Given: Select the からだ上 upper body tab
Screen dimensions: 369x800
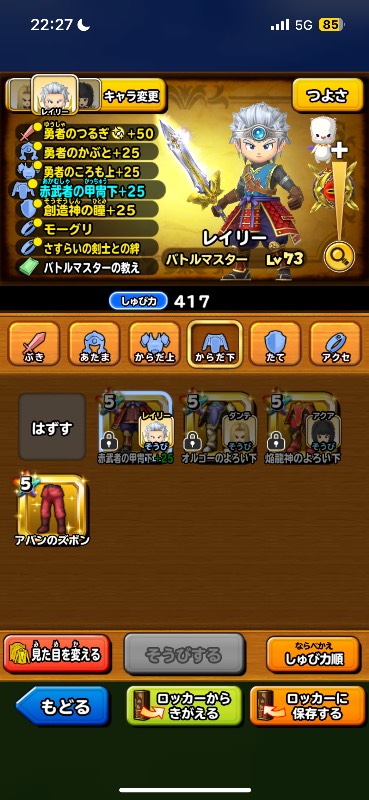Looking at the screenshot, I should pyautogui.click(x=155, y=344).
